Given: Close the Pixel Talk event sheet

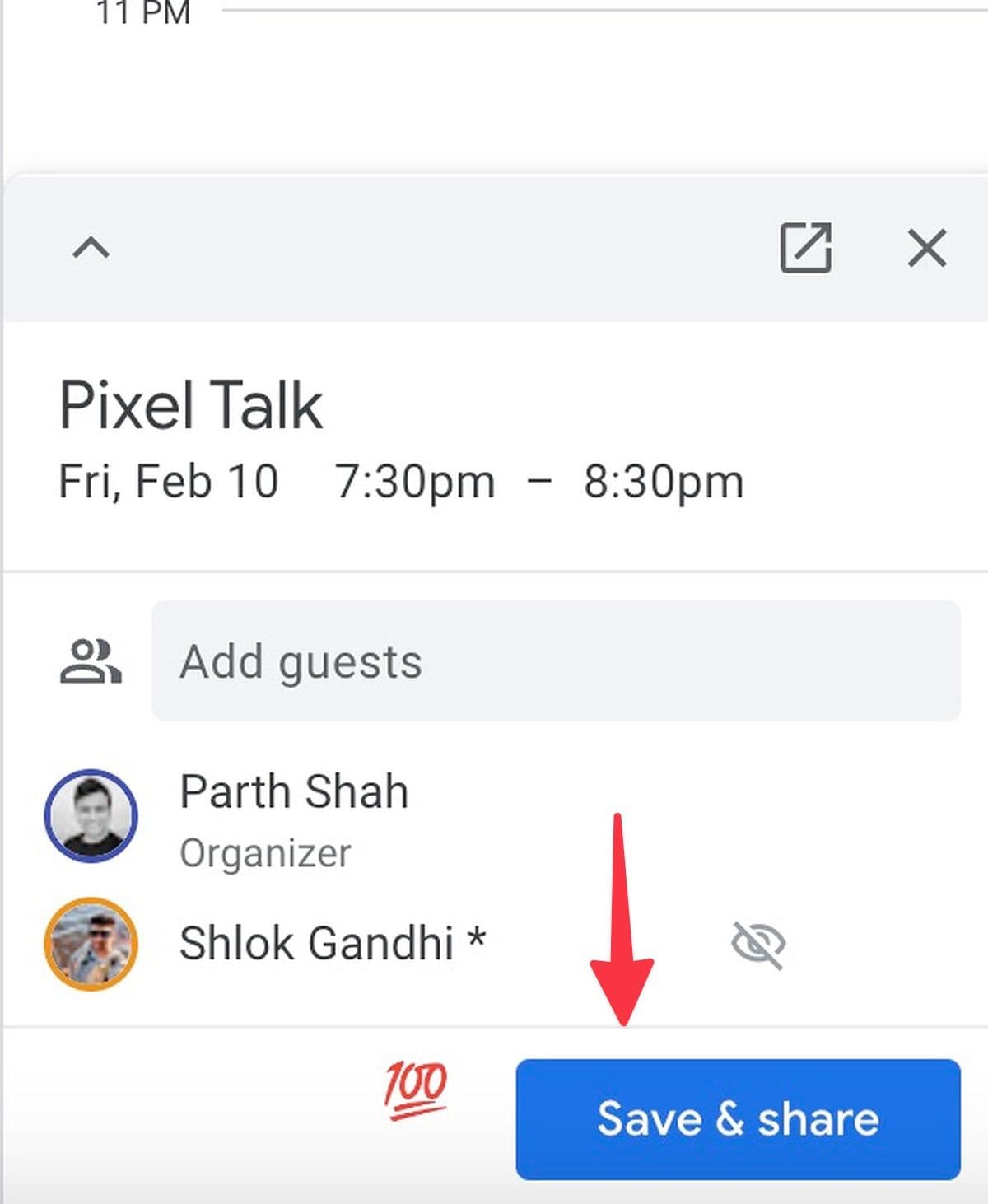Looking at the screenshot, I should coord(926,247).
